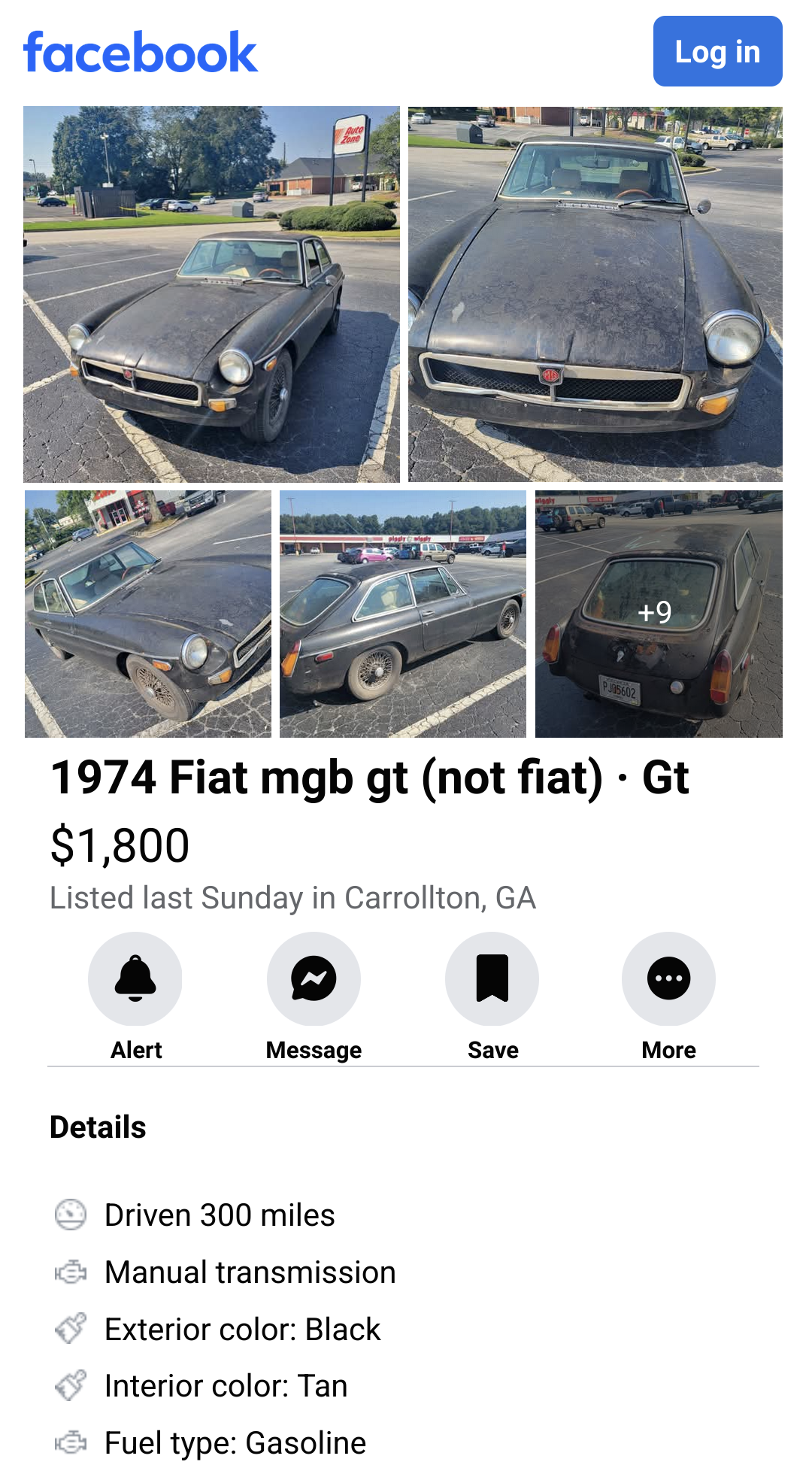Tap the Log in button
The width and height of the screenshot is (812, 1474).
pyautogui.click(x=717, y=51)
